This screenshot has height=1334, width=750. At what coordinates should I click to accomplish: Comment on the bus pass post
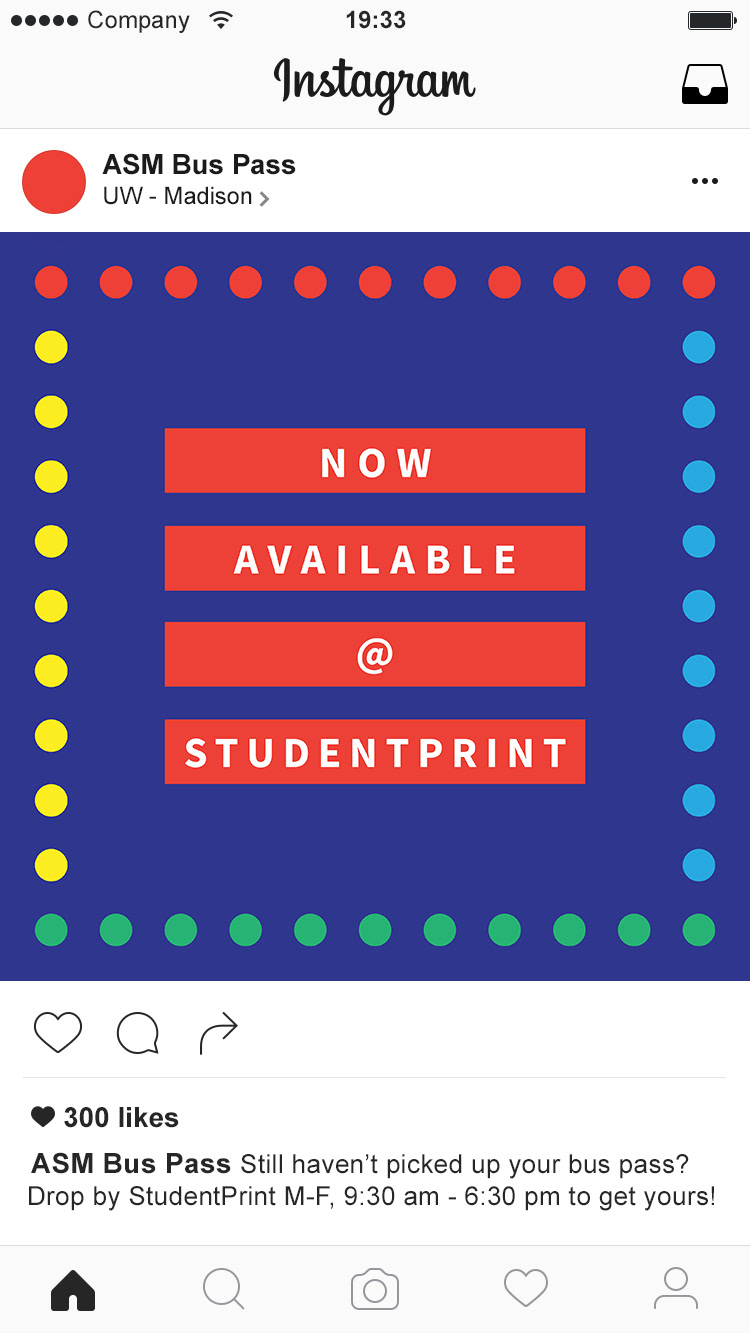coord(138,1033)
